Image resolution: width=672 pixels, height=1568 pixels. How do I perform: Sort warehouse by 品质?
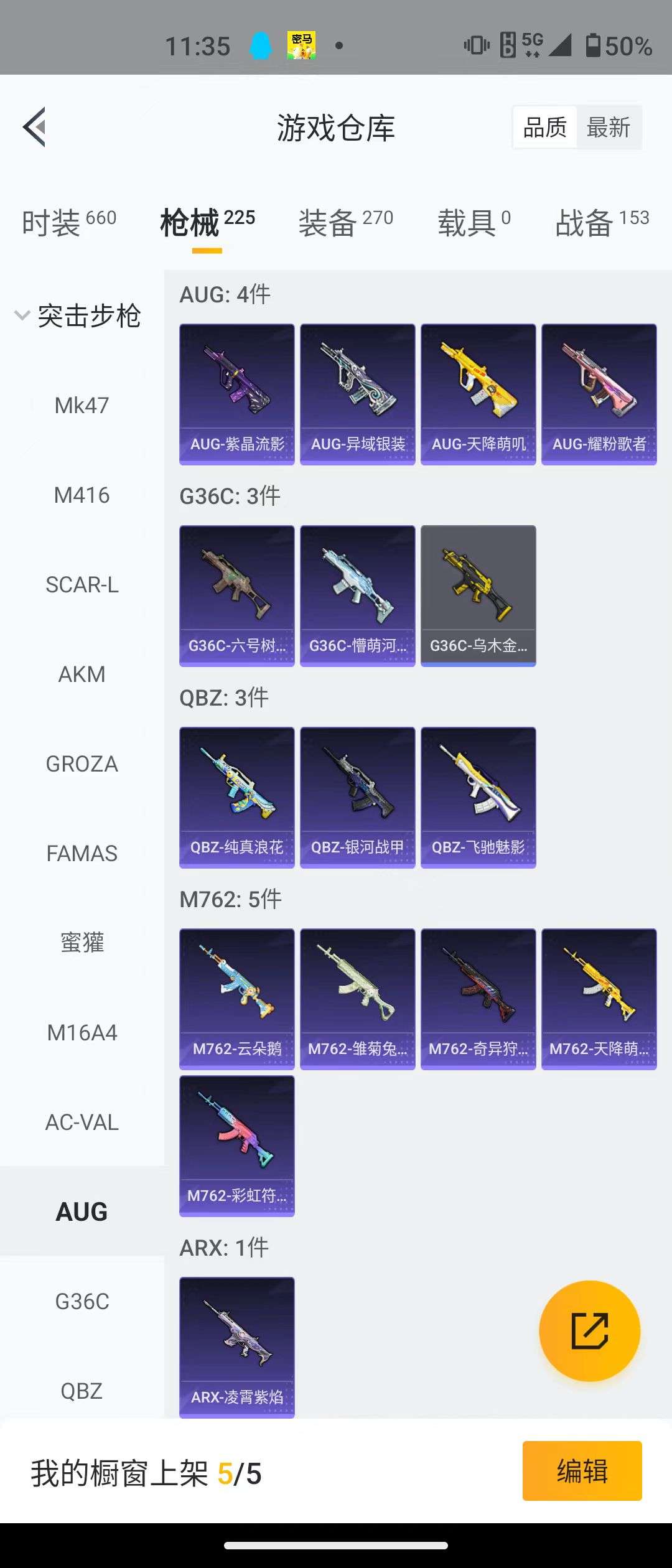(545, 128)
